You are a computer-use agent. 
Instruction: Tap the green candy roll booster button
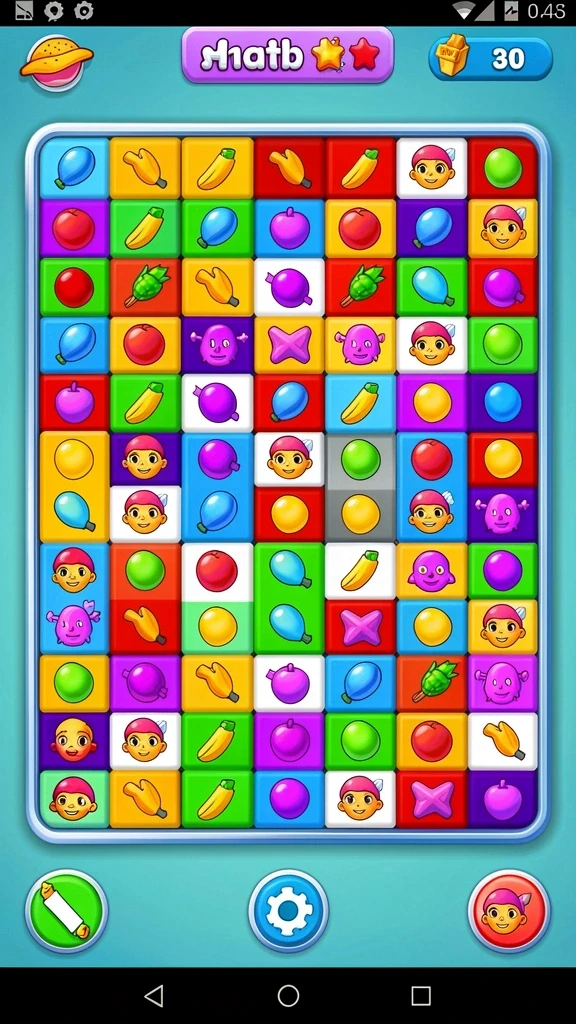(x=67, y=910)
